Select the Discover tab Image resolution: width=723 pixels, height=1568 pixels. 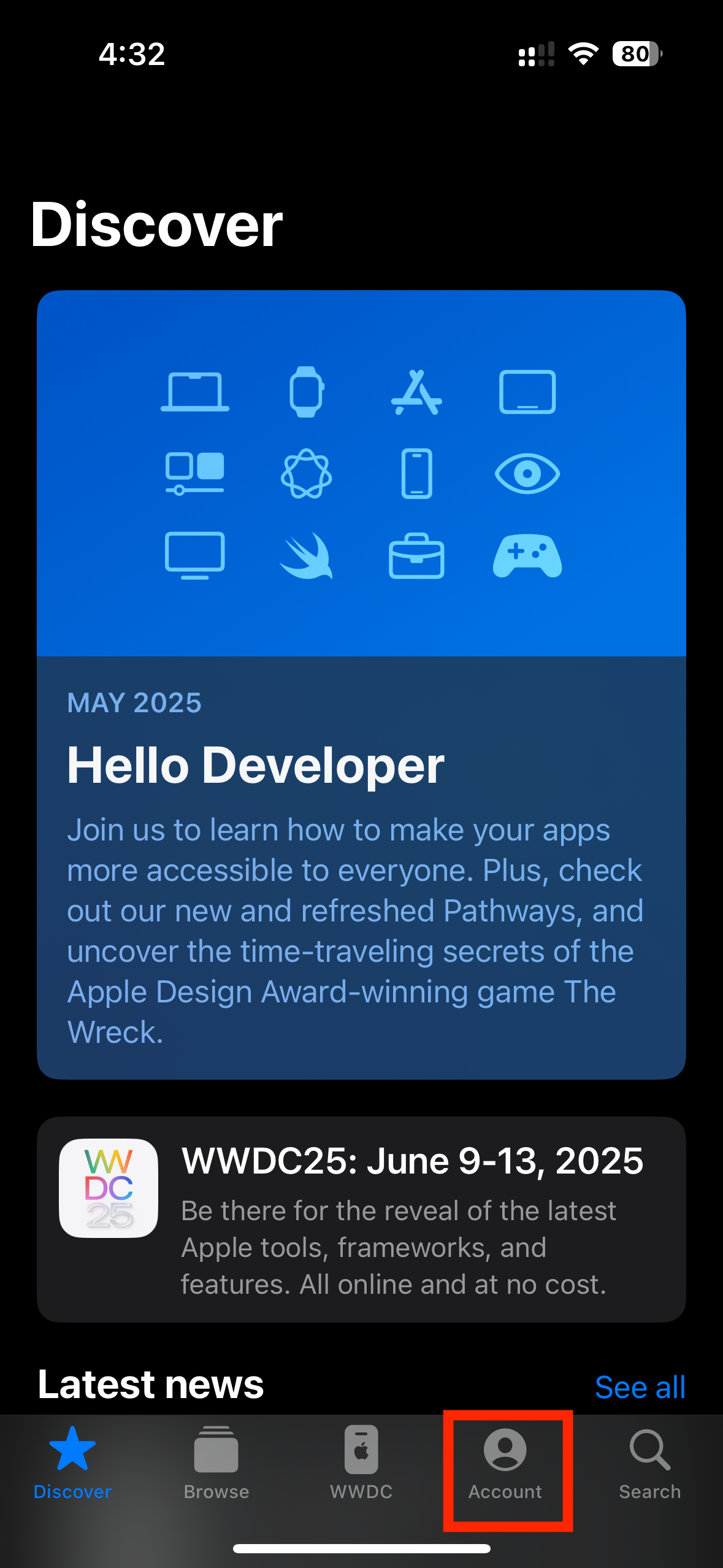pyautogui.click(x=72, y=1463)
